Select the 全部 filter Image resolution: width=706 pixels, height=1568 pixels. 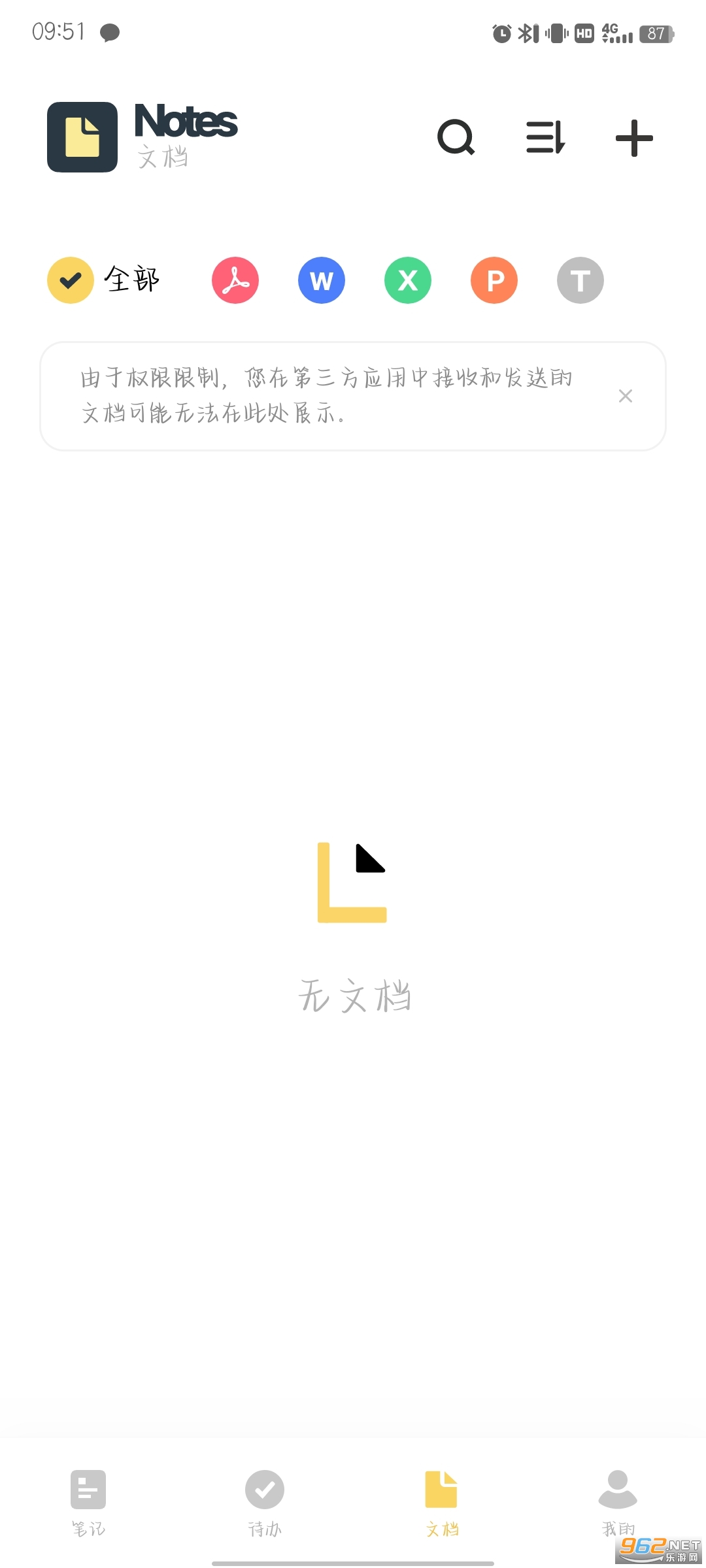(105, 280)
